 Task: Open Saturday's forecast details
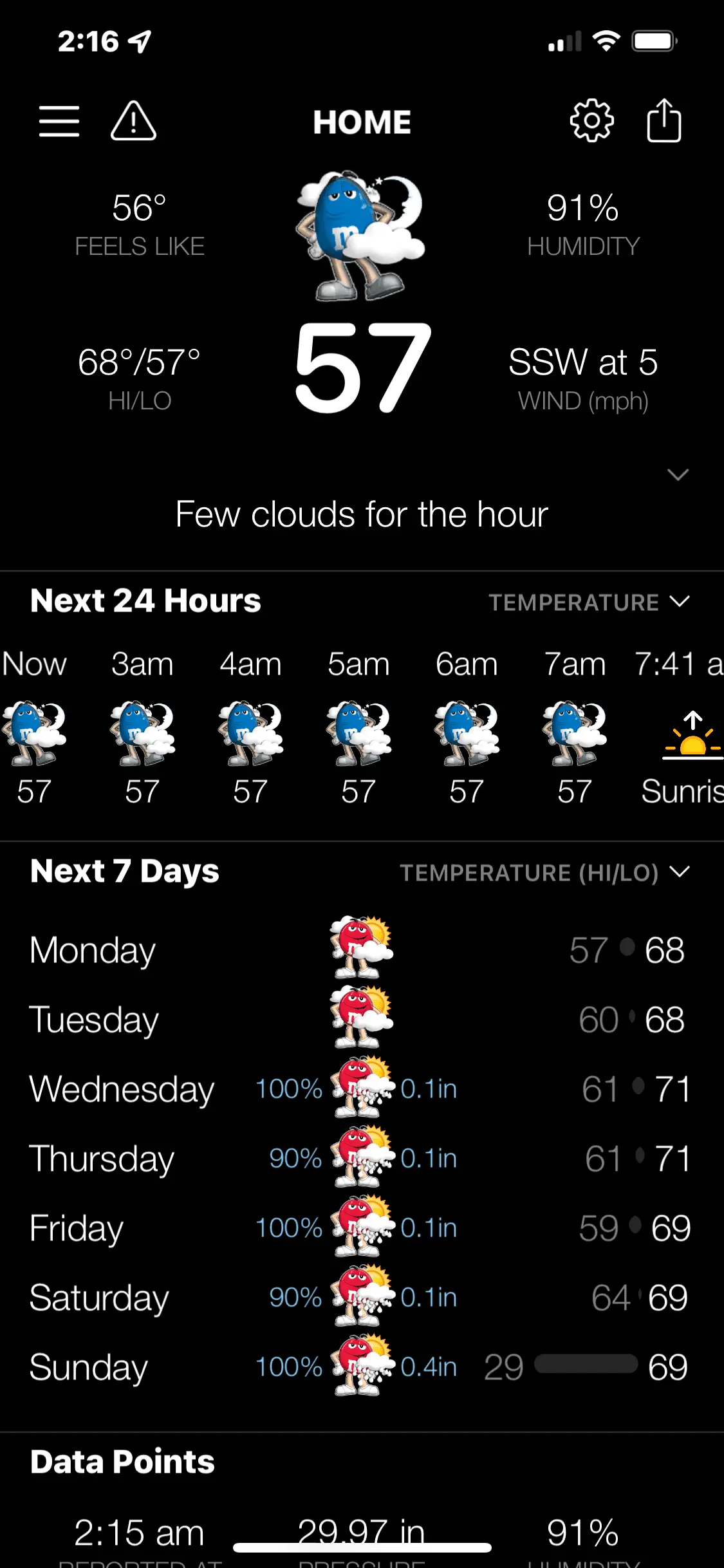360,1298
